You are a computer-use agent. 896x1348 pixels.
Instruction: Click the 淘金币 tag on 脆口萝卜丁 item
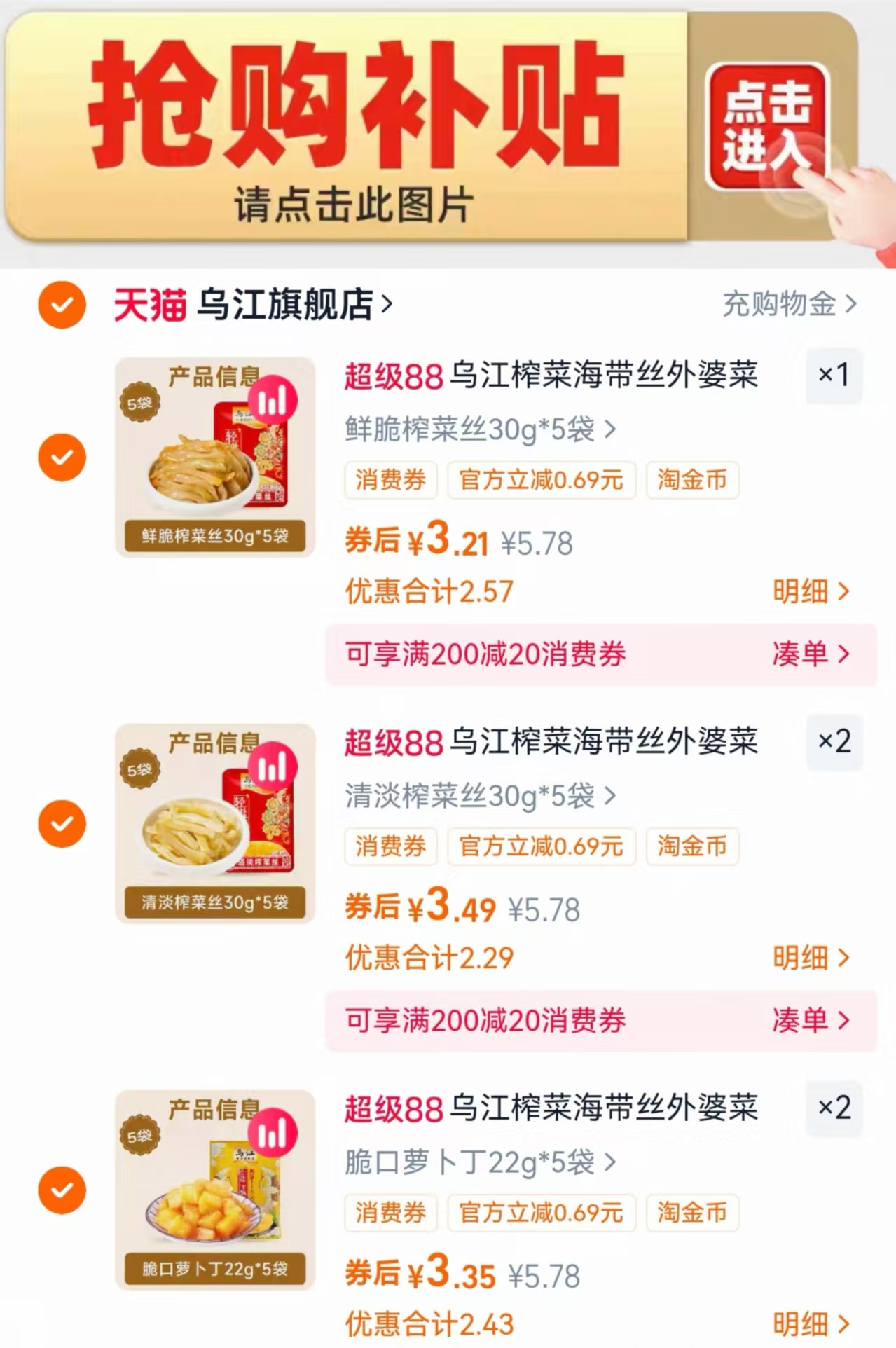point(691,1213)
